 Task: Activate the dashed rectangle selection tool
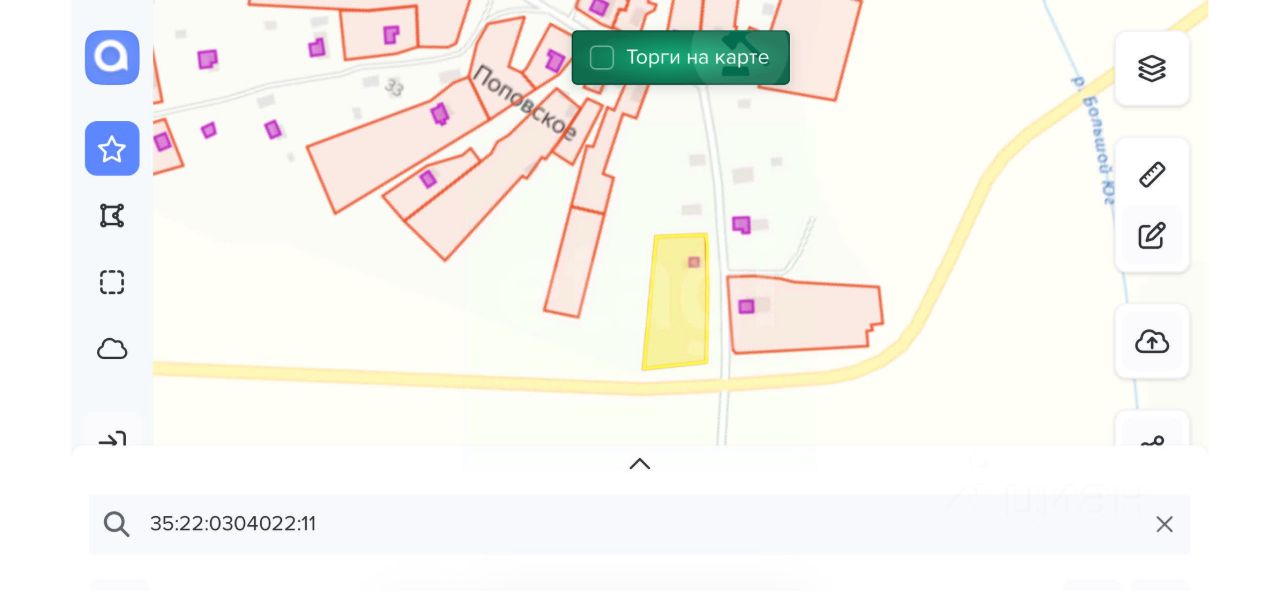pos(112,283)
